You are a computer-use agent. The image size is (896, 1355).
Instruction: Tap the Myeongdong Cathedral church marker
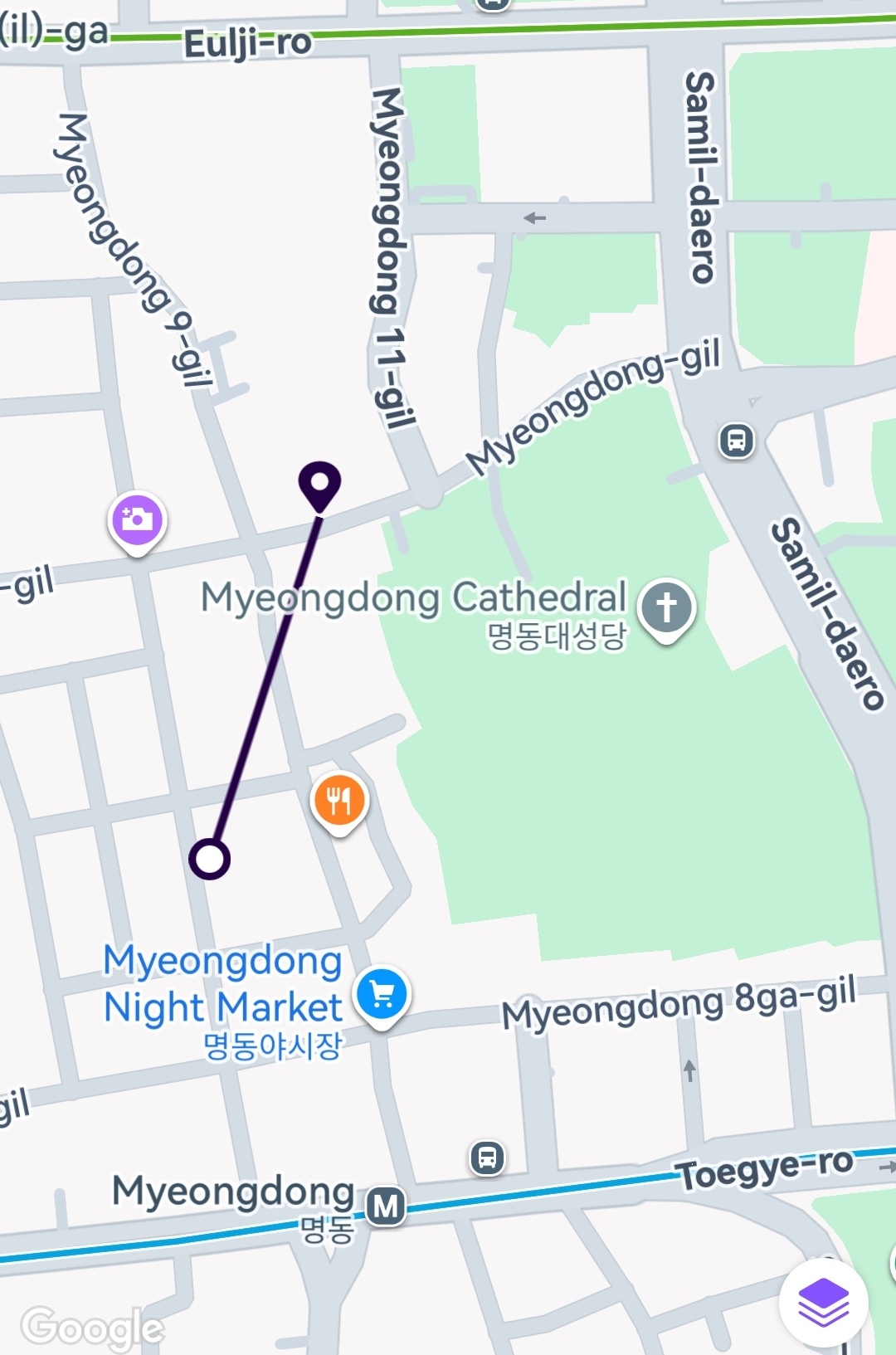(x=666, y=607)
